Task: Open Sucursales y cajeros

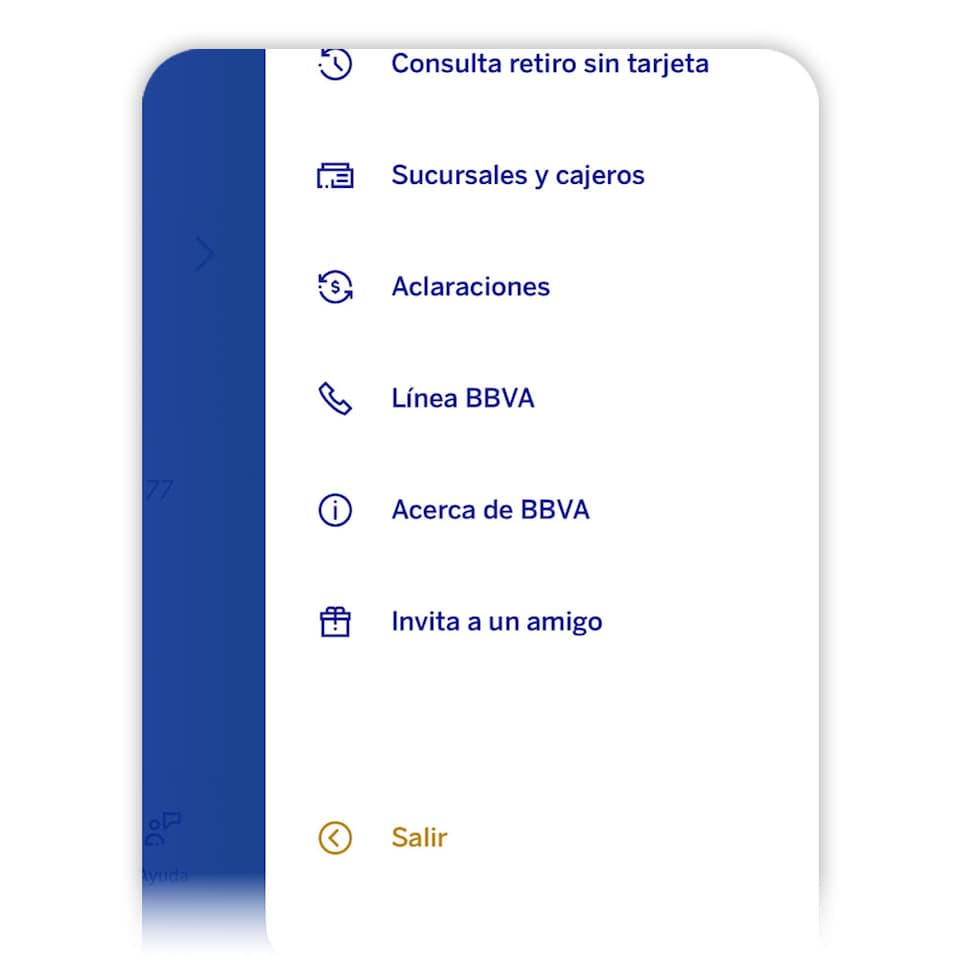Action: point(517,176)
